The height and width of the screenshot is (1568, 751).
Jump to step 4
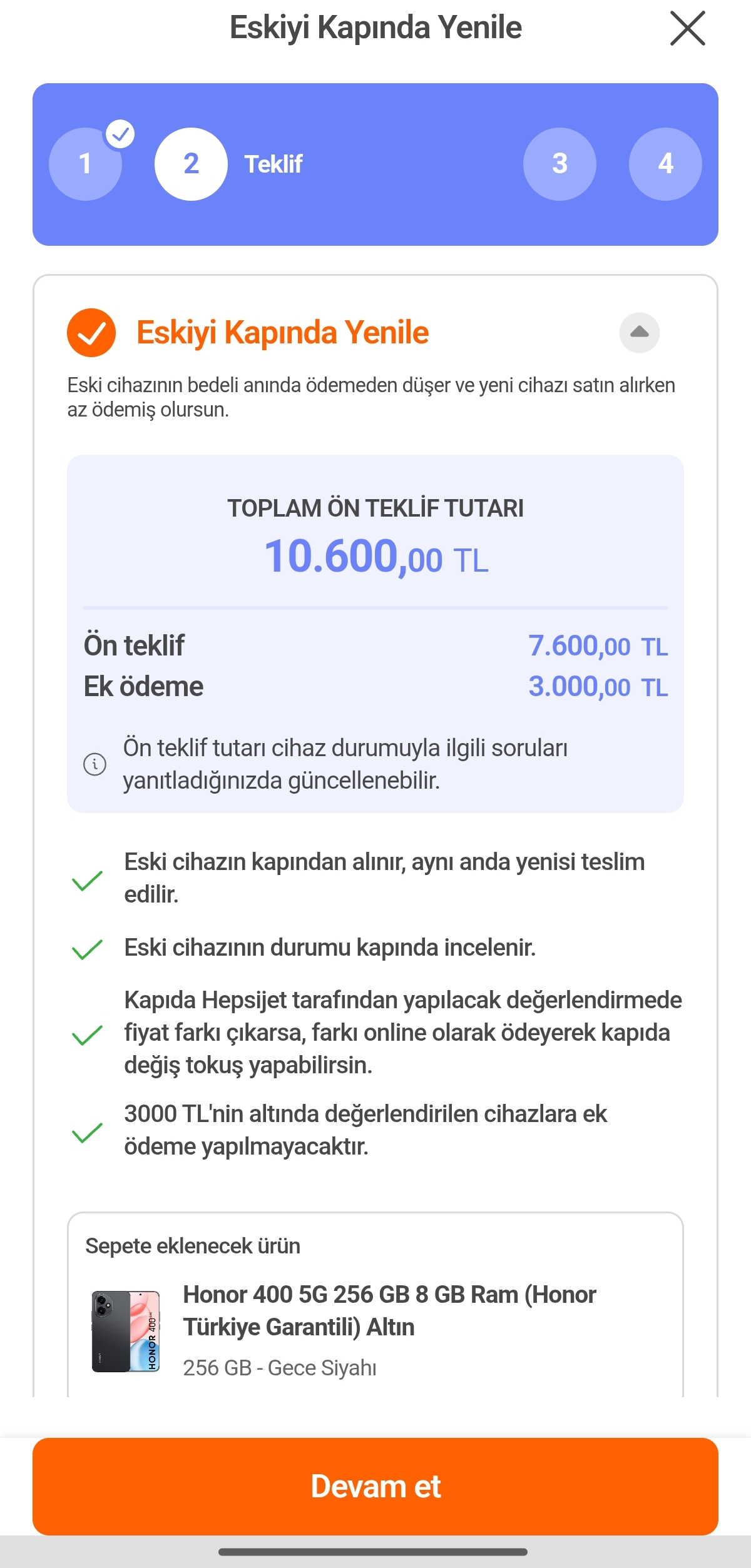(x=665, y=164)
